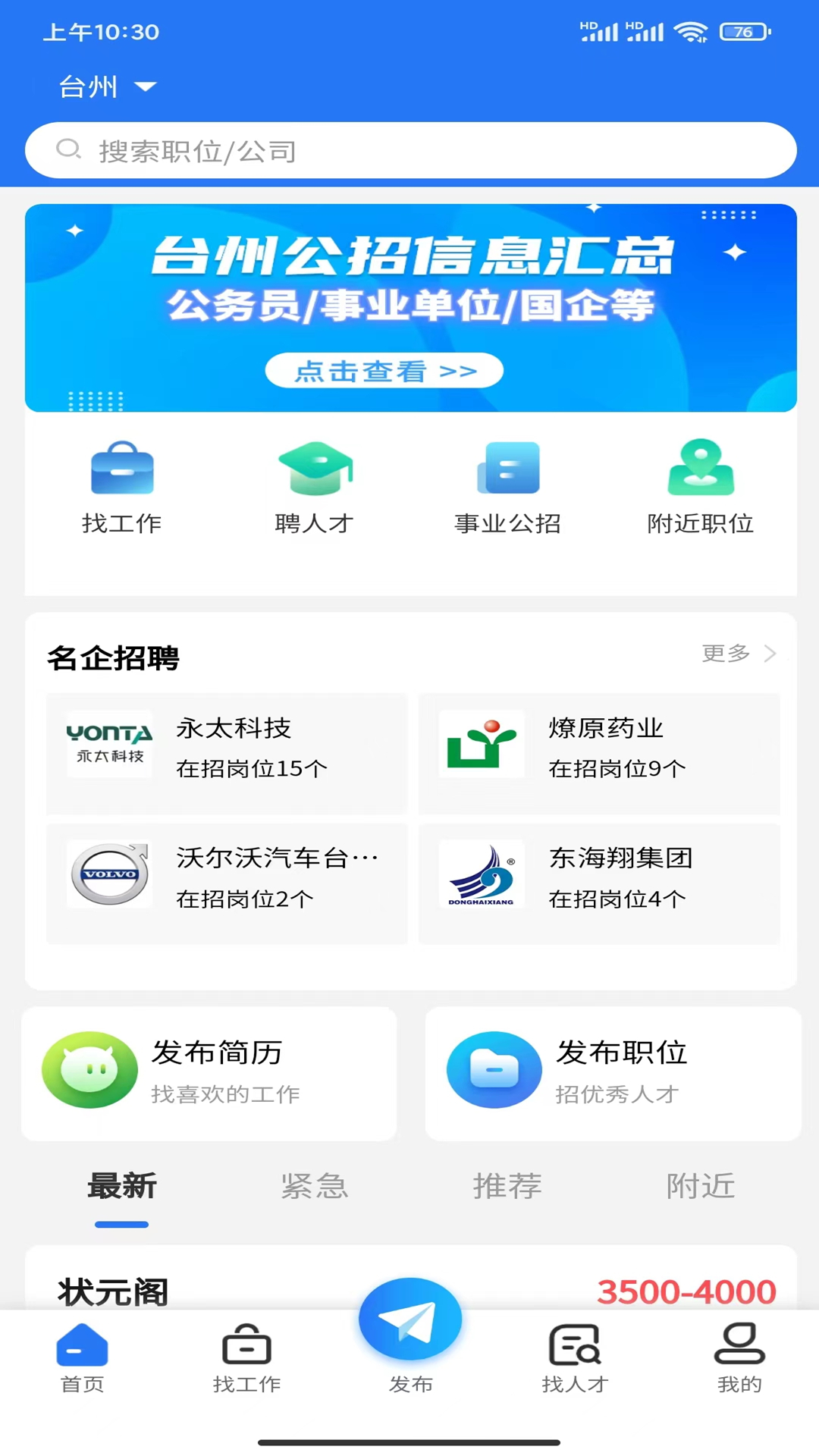The height and width of the screenshot is (1456, 819).
Task: View 东海翔集团 company jobs
Action: tap(599, 878)
